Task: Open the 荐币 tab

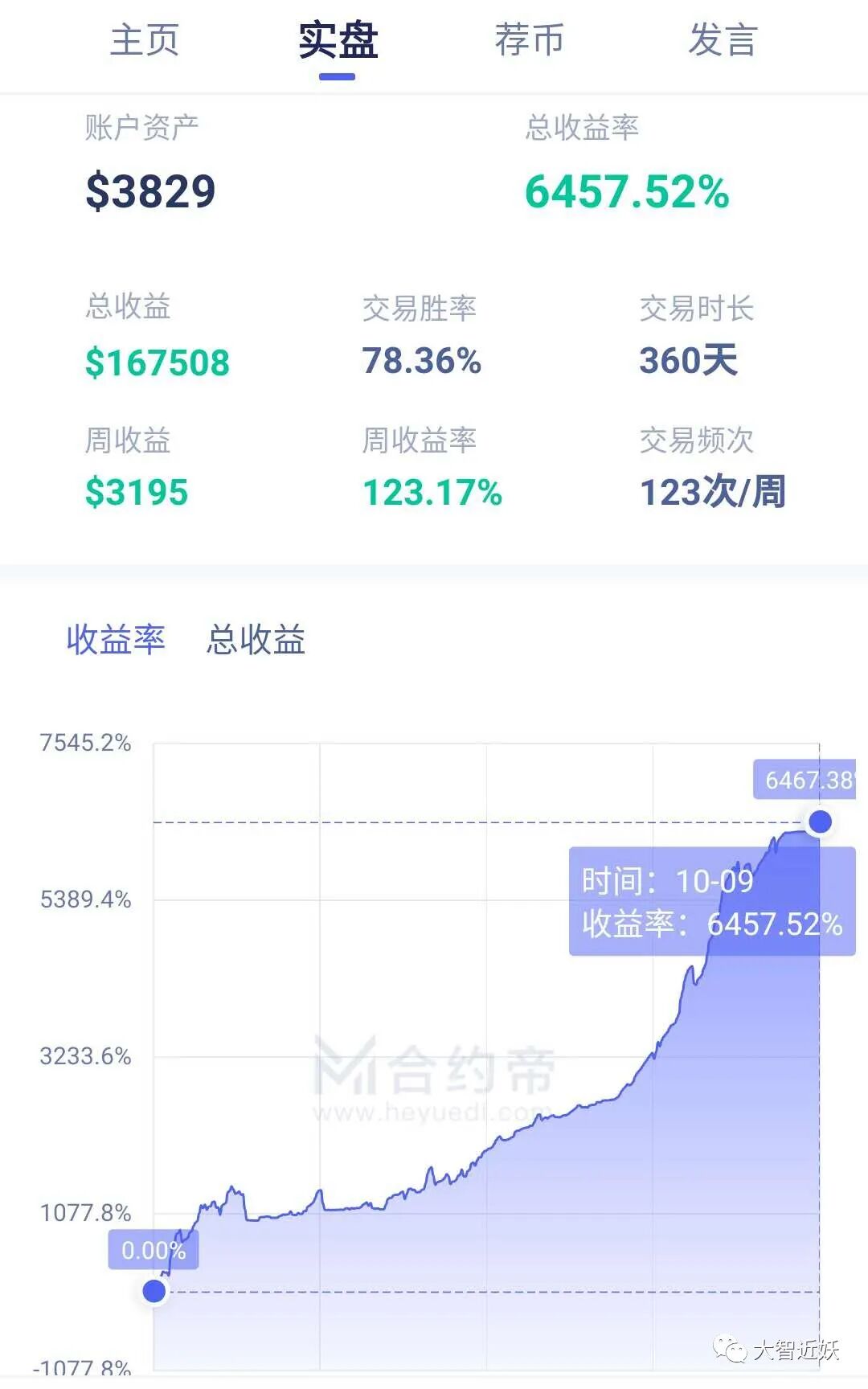Action: (530, 40)
